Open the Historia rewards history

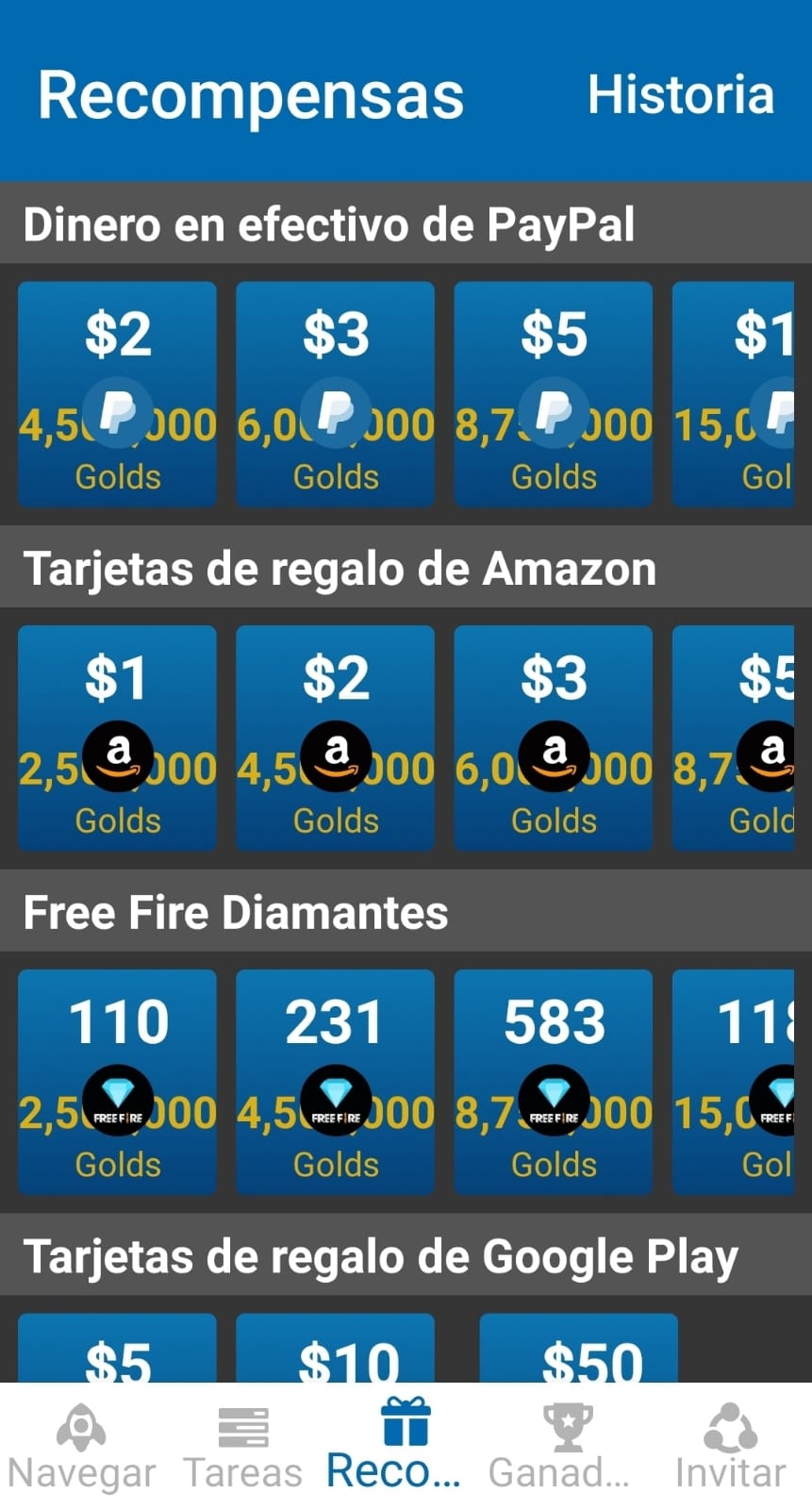pos(681,94)
